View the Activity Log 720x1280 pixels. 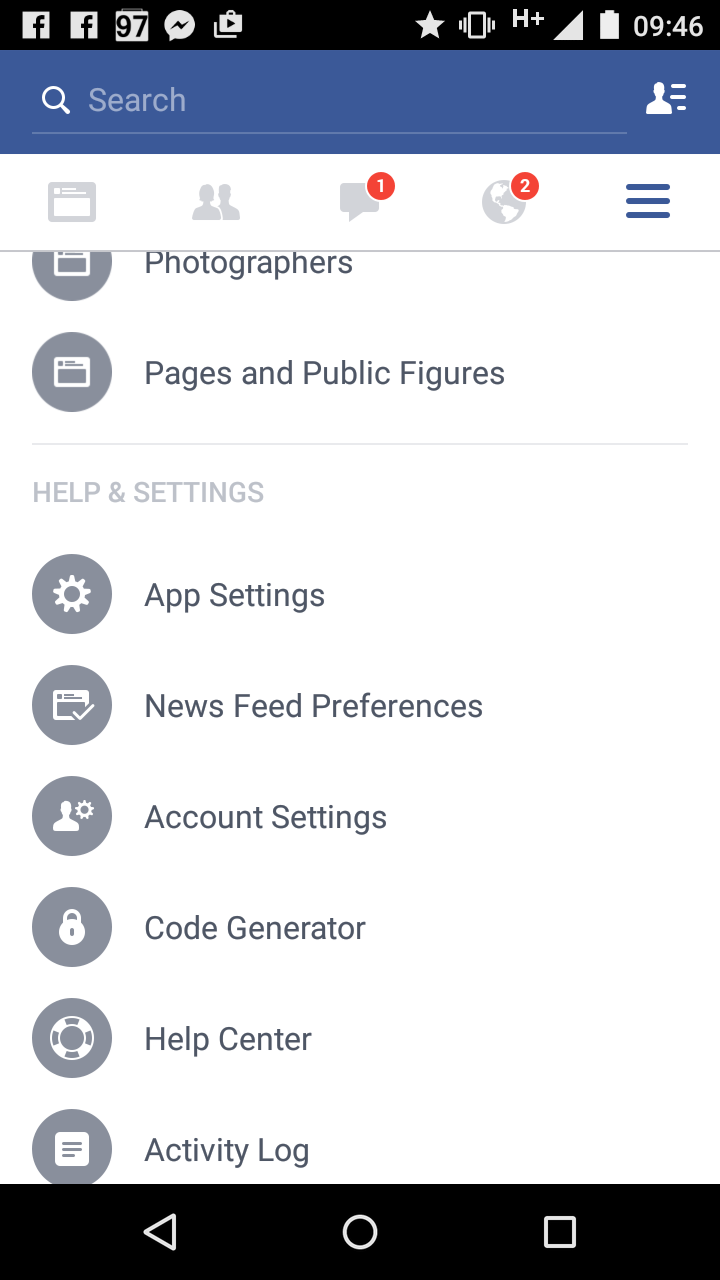[x=226, y=1150]
